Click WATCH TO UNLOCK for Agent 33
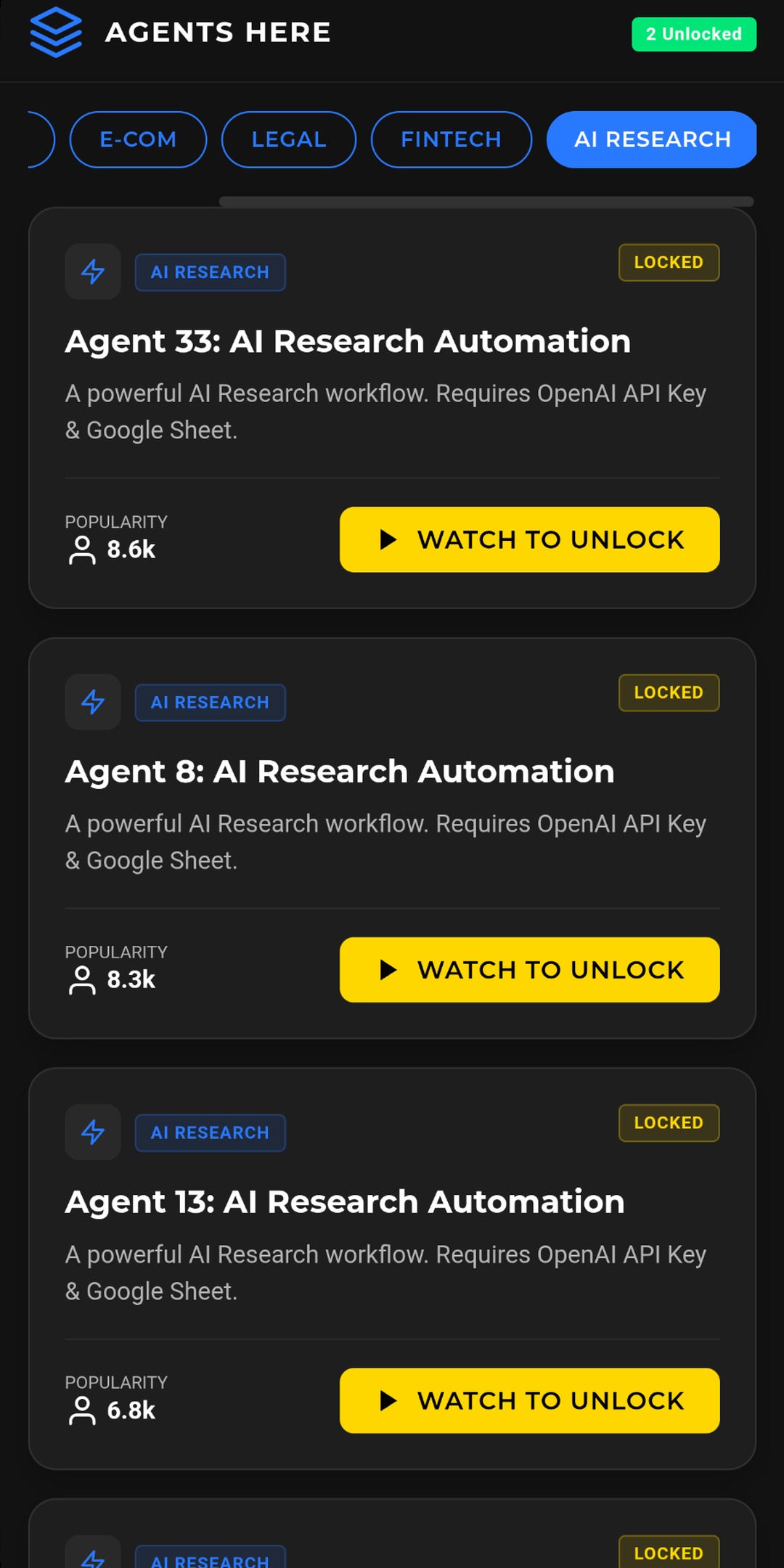Image resolution: width=784 pixels, height=1568 pixels. pyautogui.click(x=529, y=539)
